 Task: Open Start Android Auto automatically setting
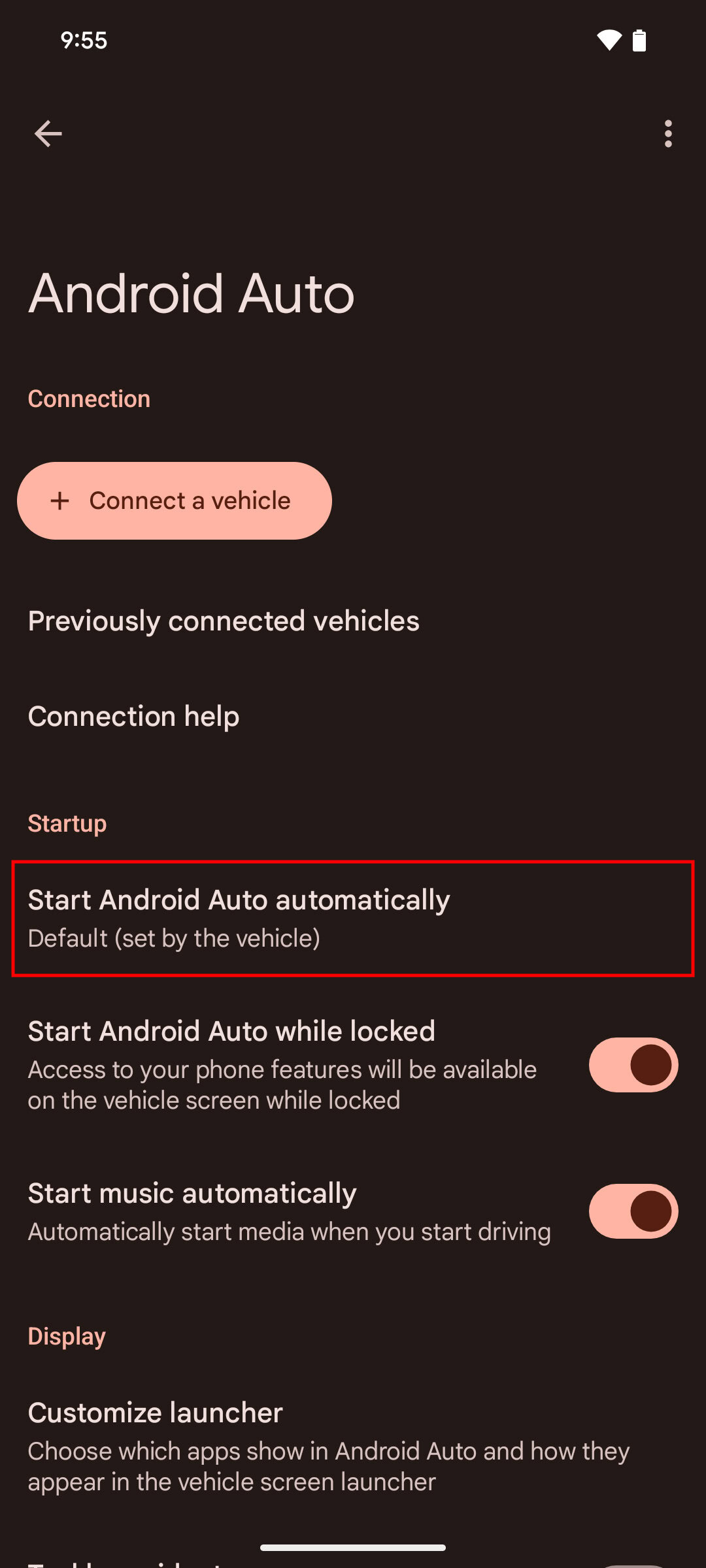pos(353,919)
